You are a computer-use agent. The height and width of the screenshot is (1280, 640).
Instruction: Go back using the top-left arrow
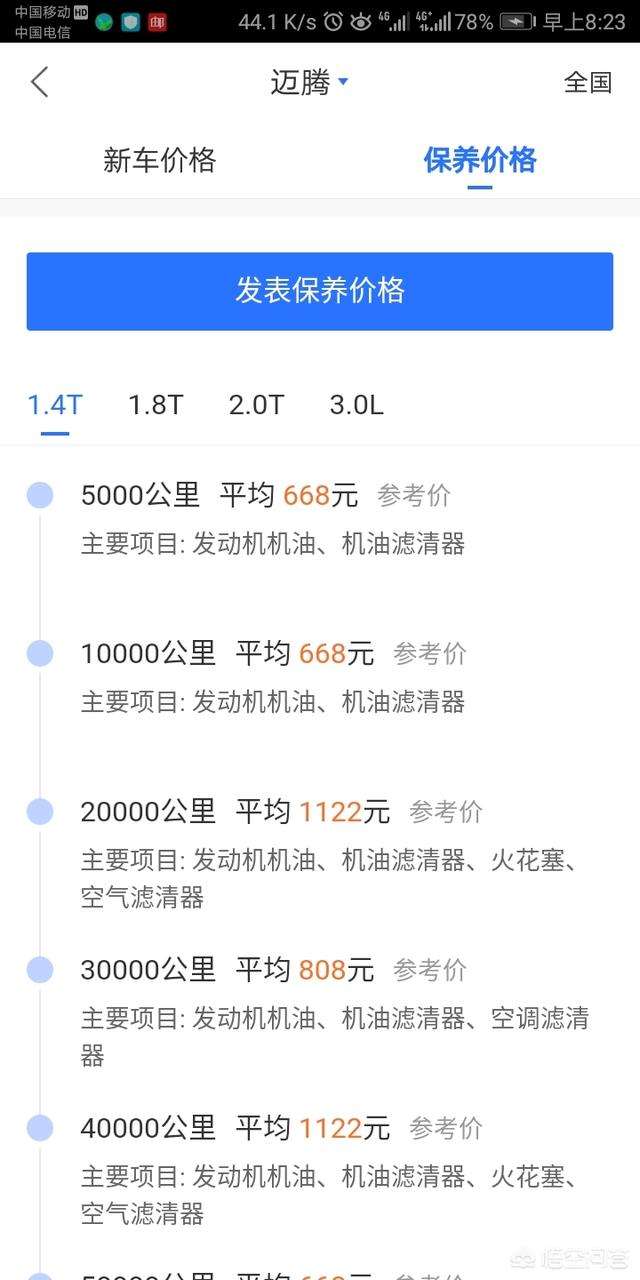[x=39, y=82]
